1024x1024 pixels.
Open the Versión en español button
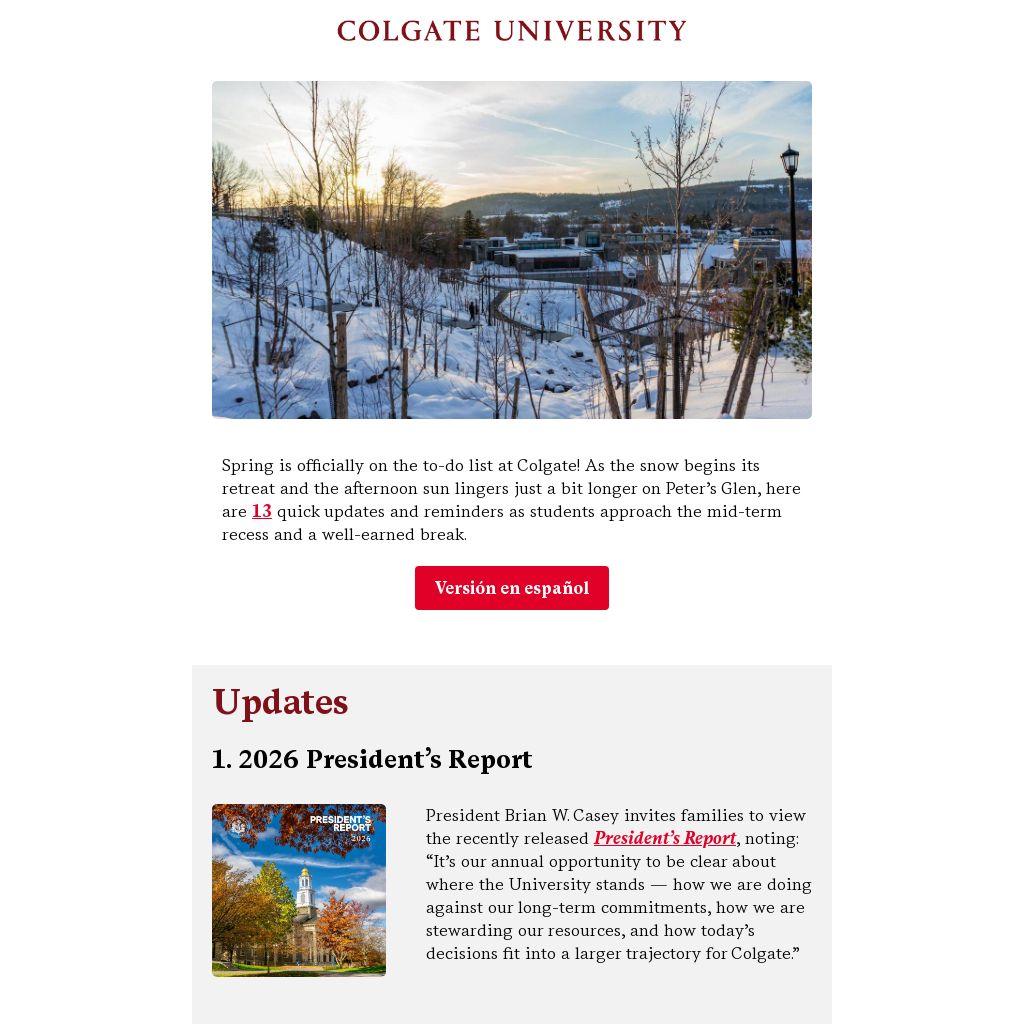pyautogui.click(x=511, y=588)
